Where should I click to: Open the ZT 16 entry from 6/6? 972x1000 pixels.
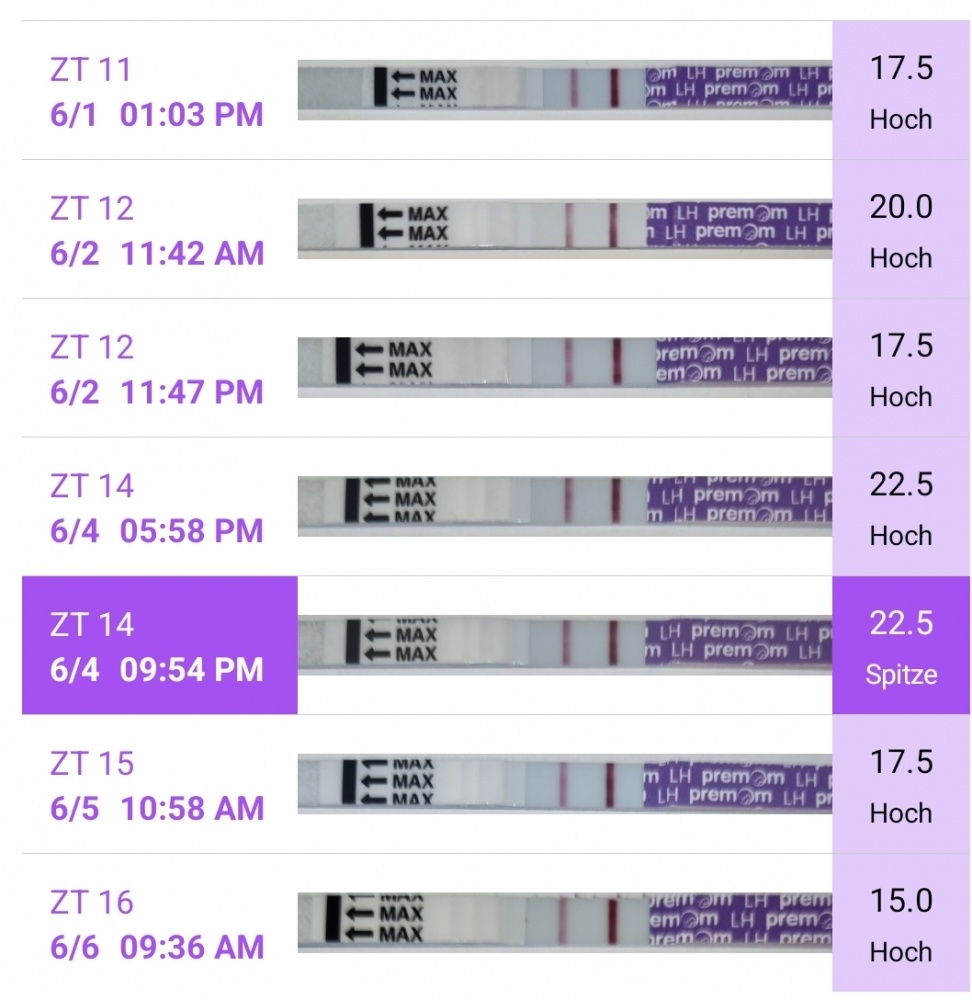tap(157, 925)
